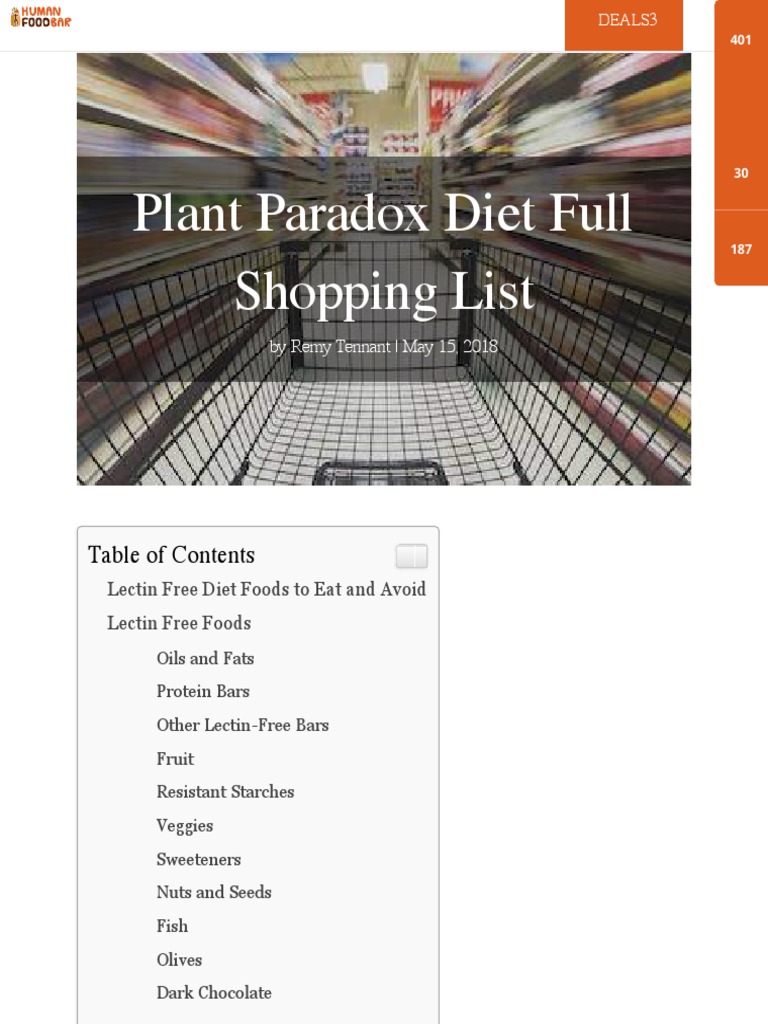Go to the Lectin Free Foods section
The width and height of the screenshot is (768, 1024).
coord(179,623)
